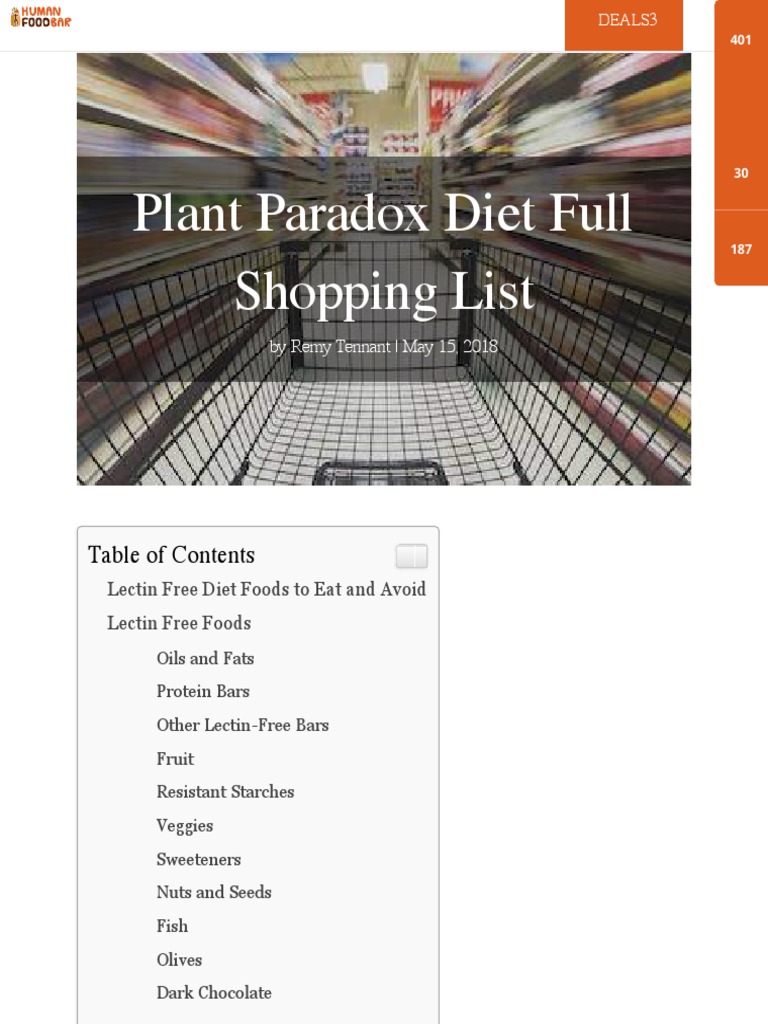Go to the Lectin Free Foods section
The width and height of the screenshot is (768, 1024).
coord(179,623)
